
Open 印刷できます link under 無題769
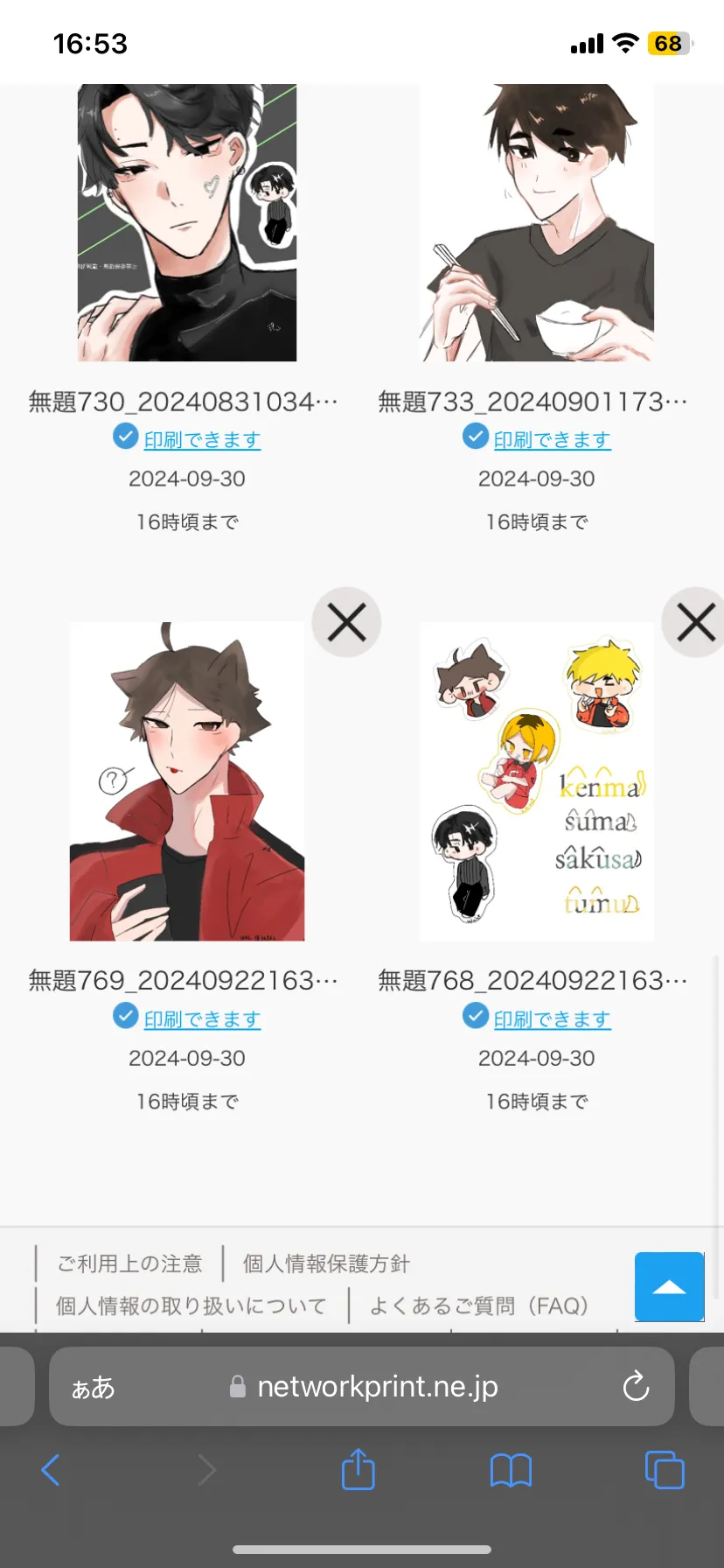[x=202, y=1018]
